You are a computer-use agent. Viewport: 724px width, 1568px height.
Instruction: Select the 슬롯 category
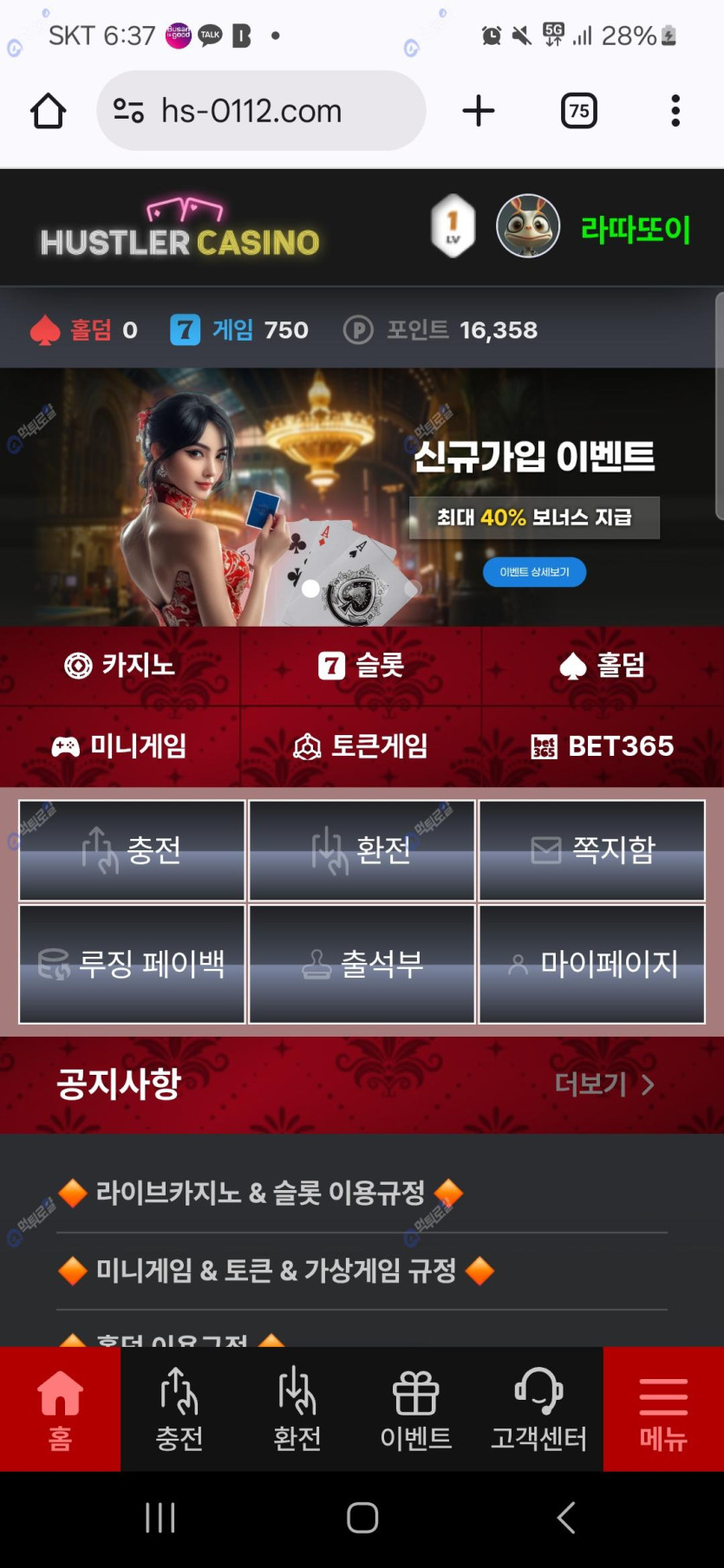pyautogui.click(x=361, y=666)
